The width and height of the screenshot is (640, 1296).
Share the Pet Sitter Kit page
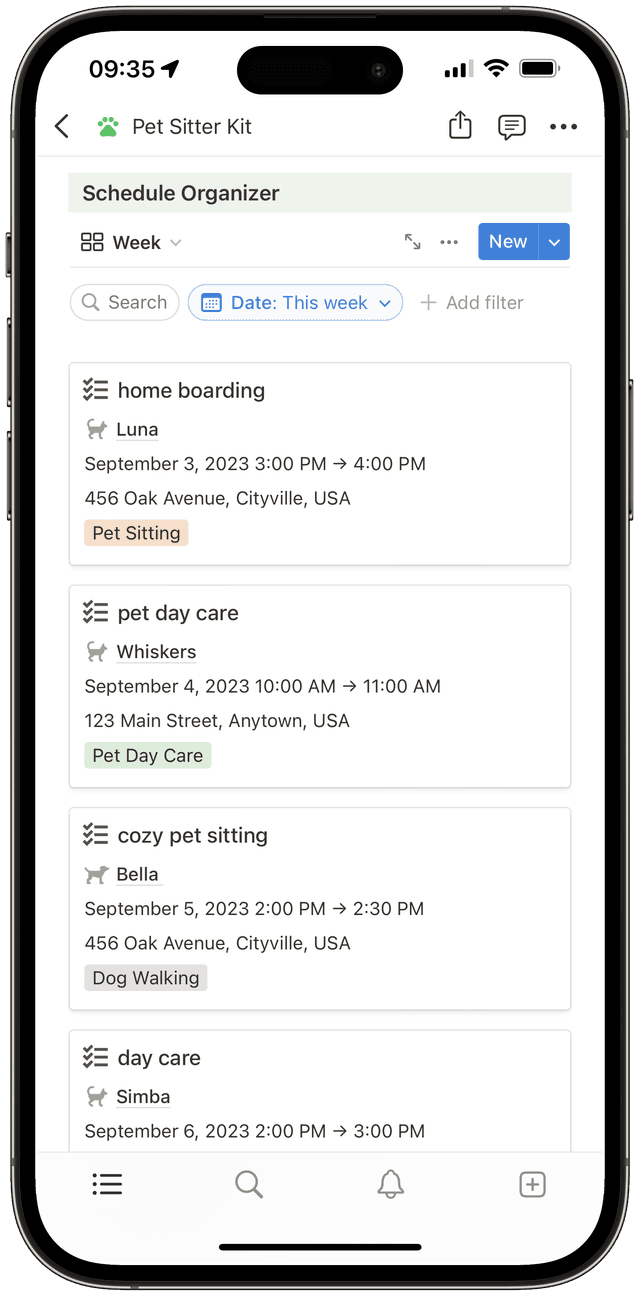460,126
